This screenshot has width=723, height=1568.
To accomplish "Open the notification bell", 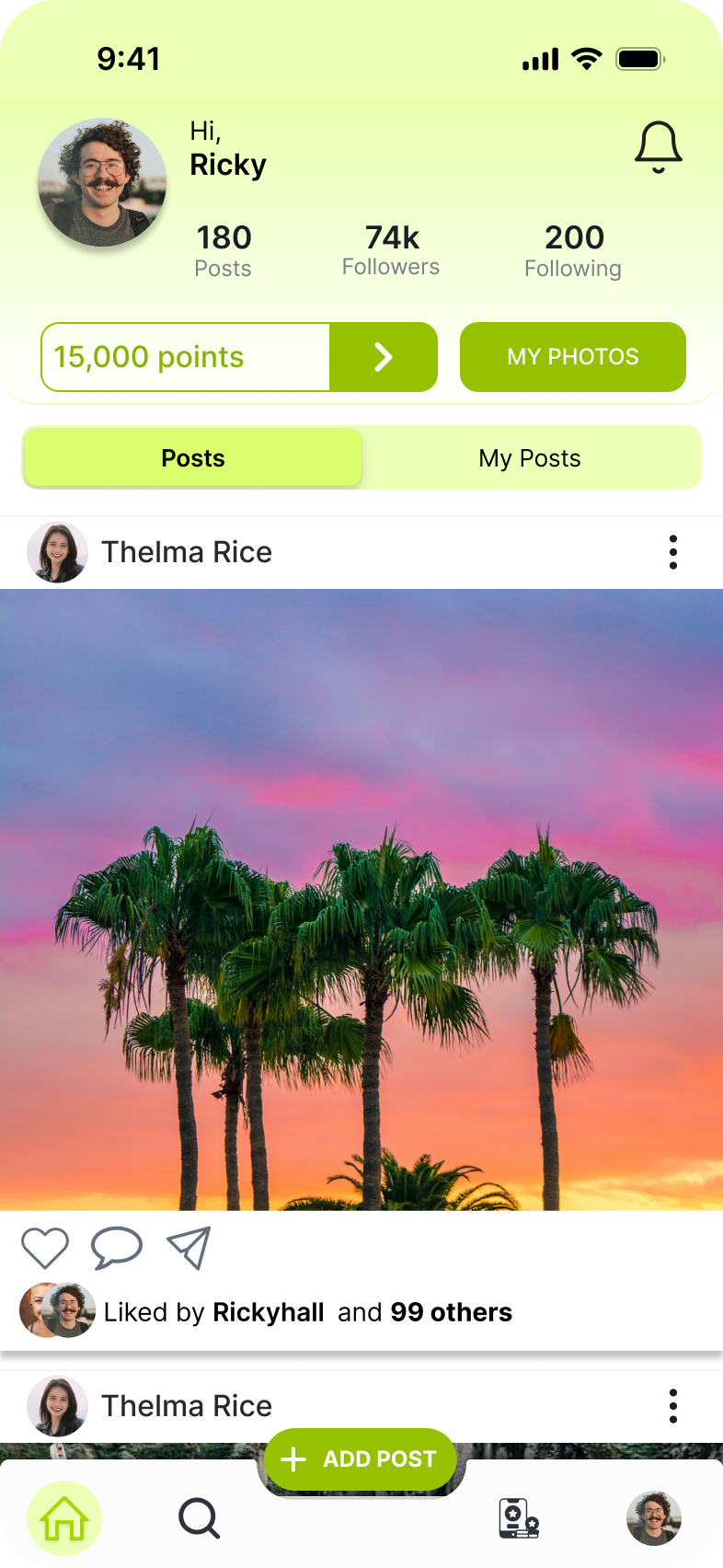I will pyautogui.click(x=658, y=144).
